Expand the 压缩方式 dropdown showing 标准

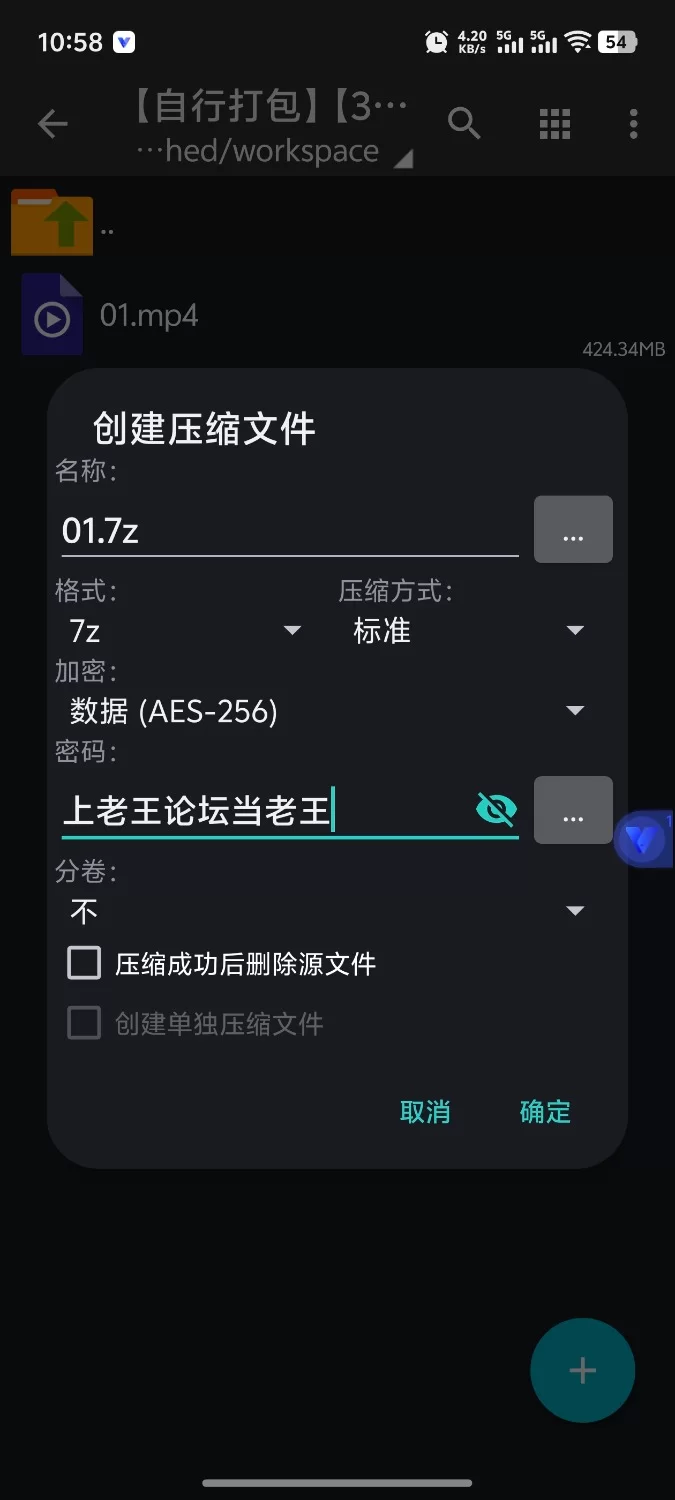coord(467,631)
